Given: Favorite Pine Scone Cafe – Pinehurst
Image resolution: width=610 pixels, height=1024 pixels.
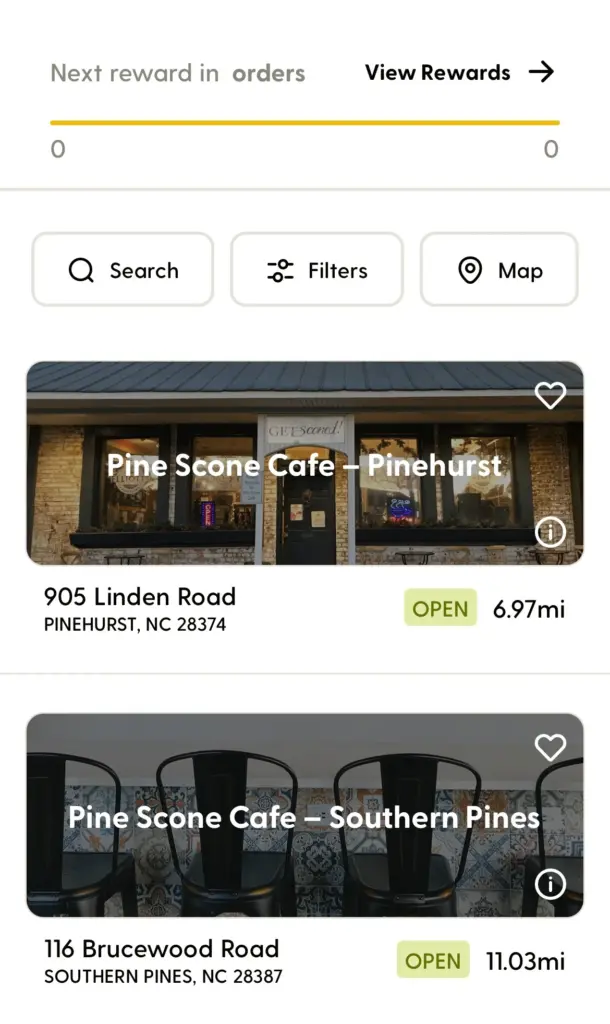Looking at the screenshot, I should click(x=550, y=396).
